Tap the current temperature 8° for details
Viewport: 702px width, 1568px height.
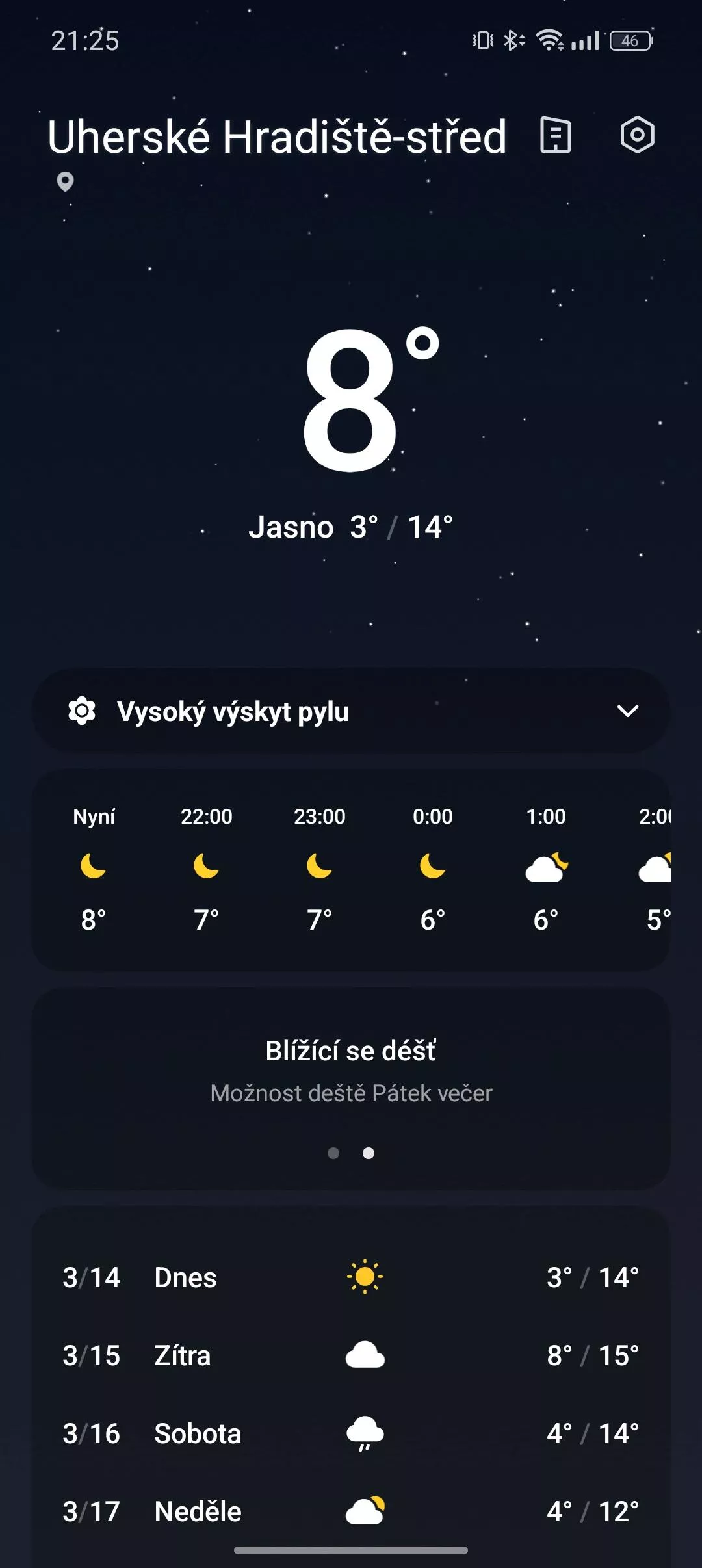[370, 399]
